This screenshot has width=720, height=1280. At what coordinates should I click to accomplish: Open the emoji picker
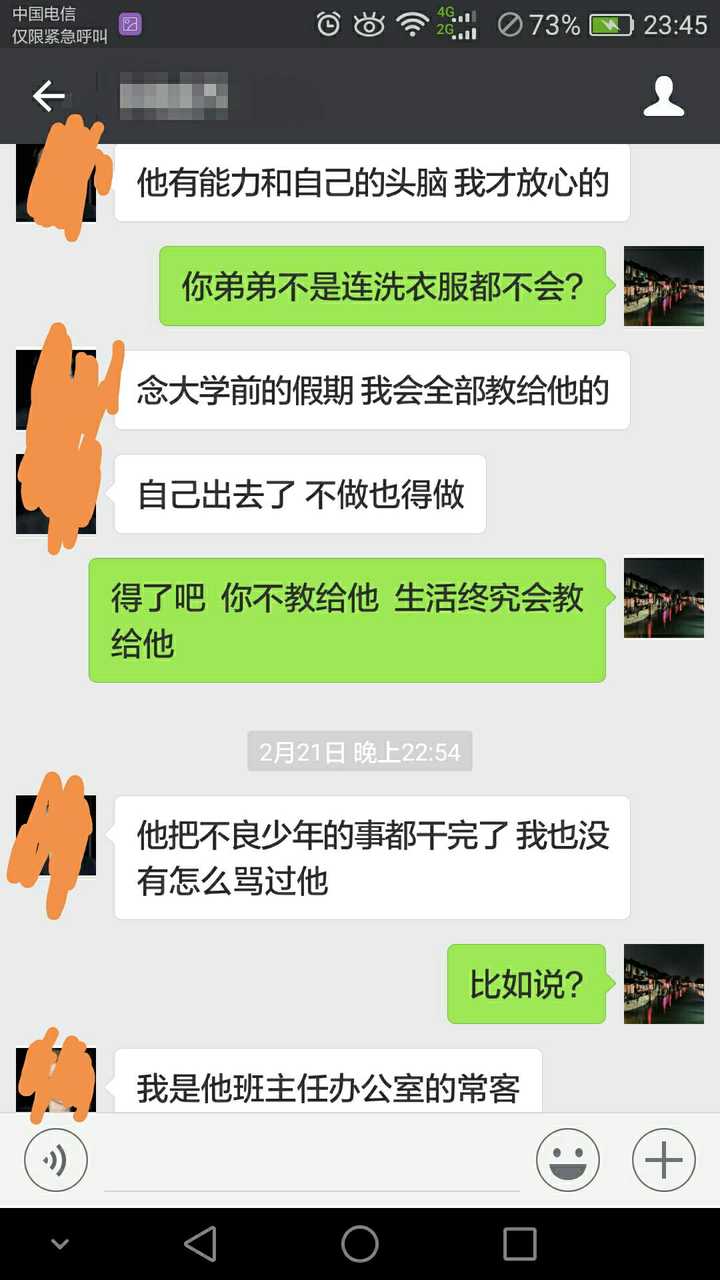(568, 1160)
